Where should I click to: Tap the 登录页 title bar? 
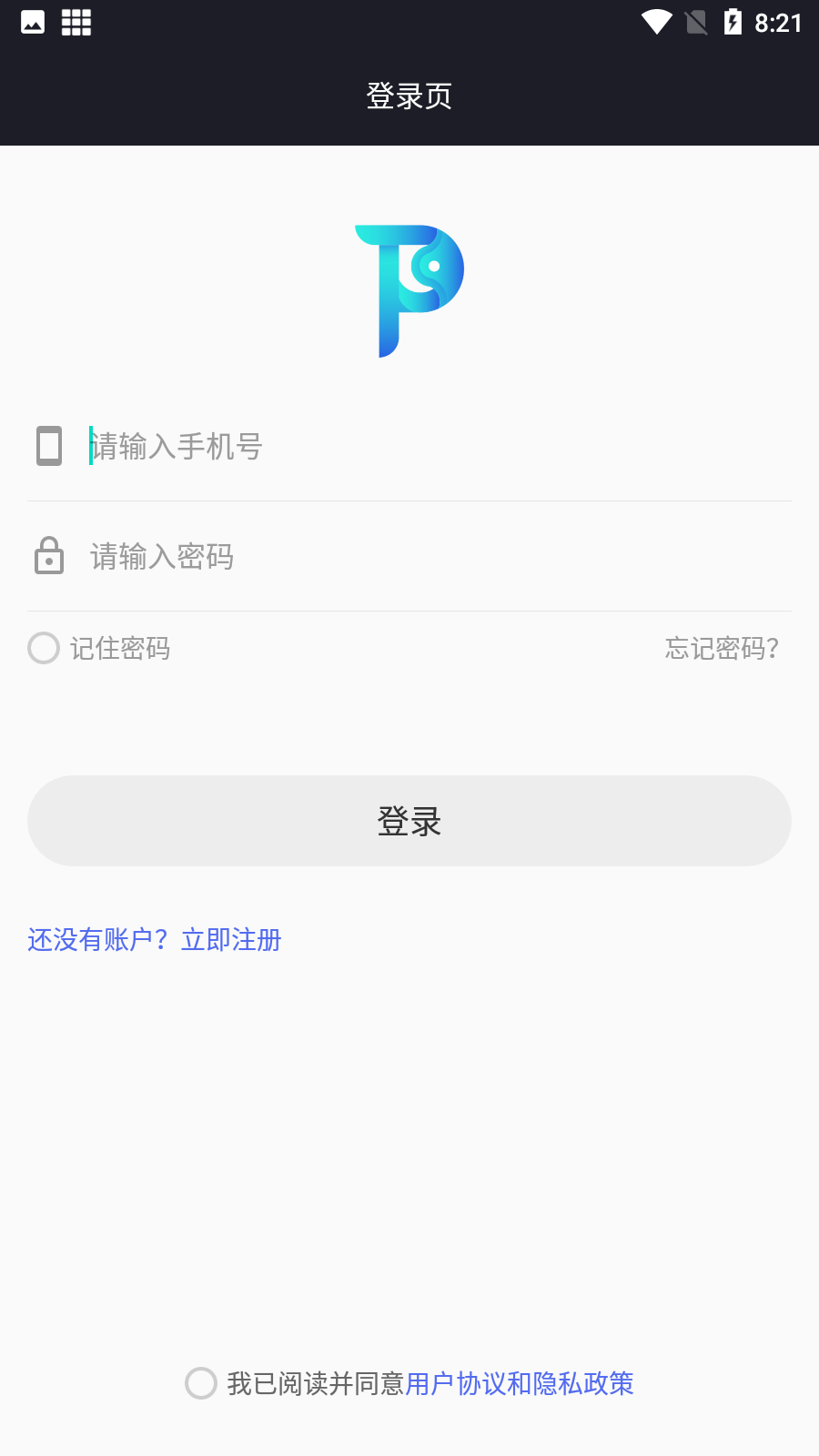tap(409, 96)
